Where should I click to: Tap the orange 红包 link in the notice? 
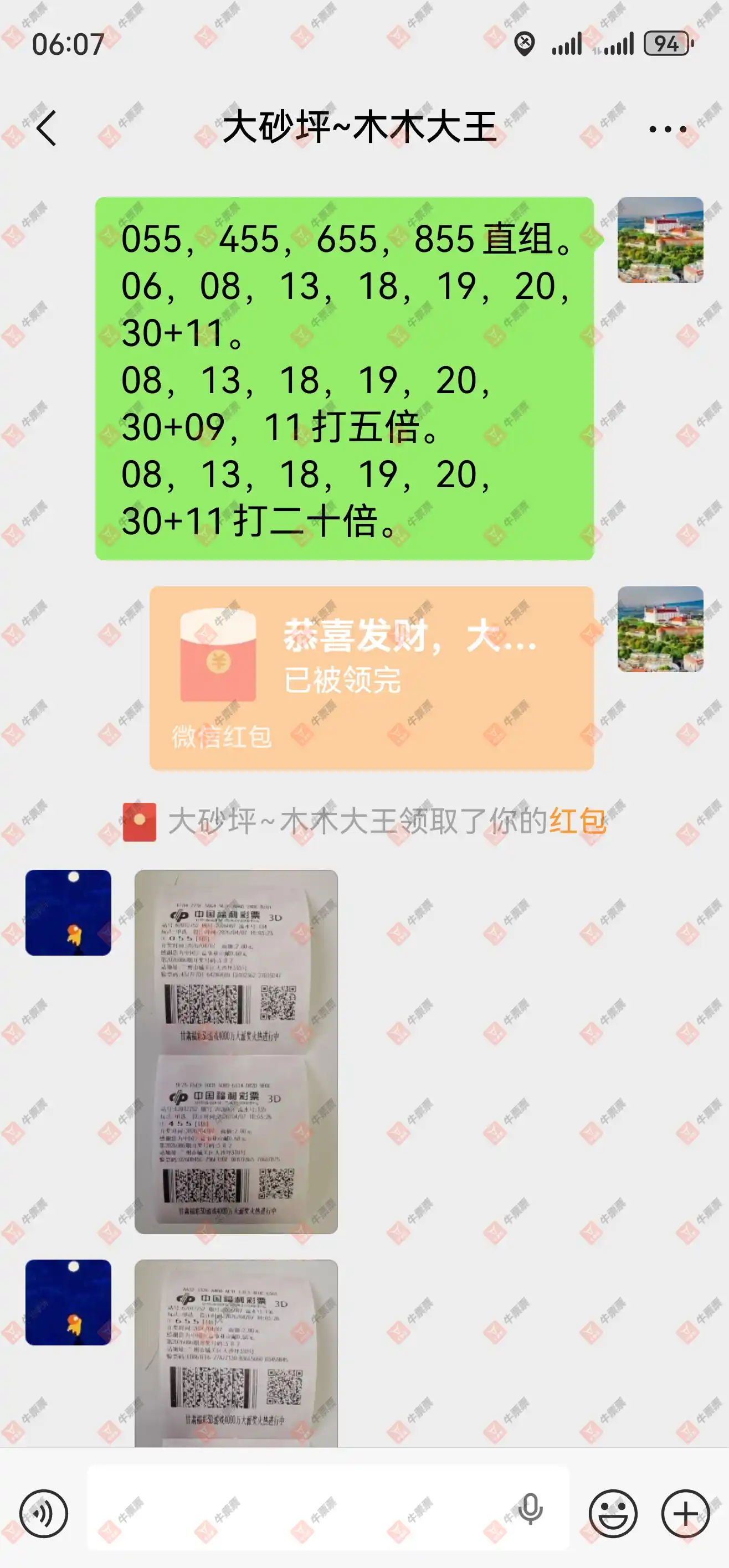click(577, 821)
